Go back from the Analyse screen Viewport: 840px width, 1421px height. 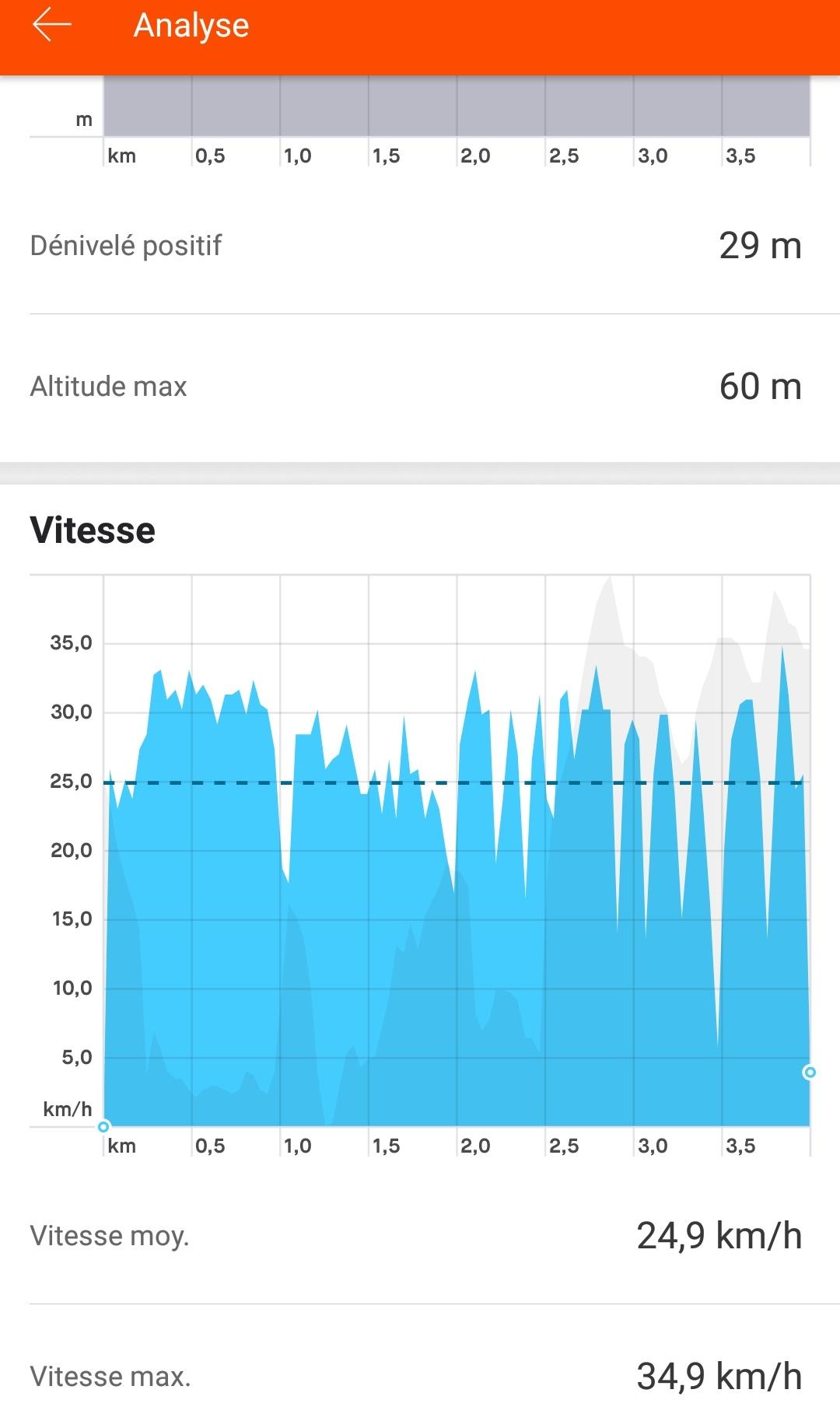coord(51,25)
